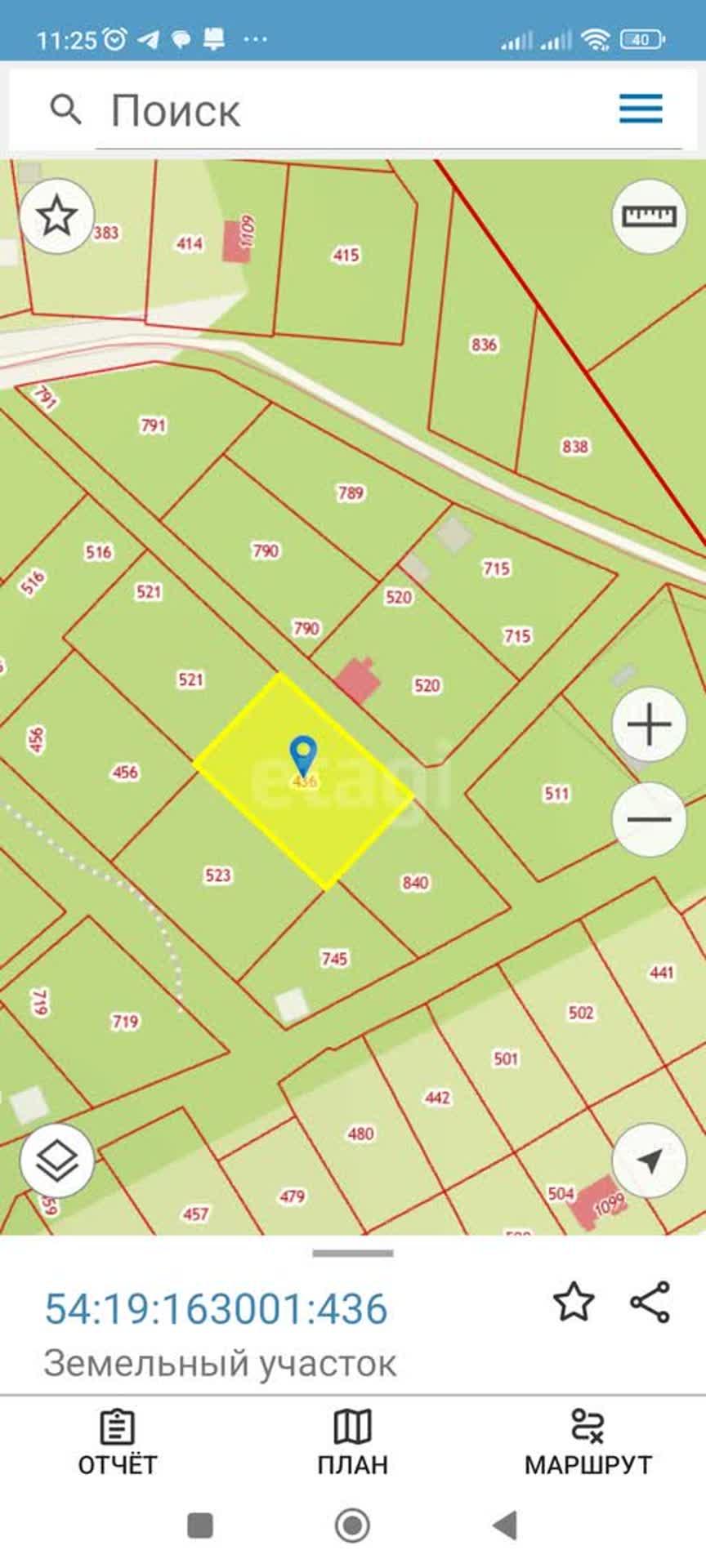Share the selected land parcel
The width and height of the screenshot is (706, 1568).
coord(650,1302)
